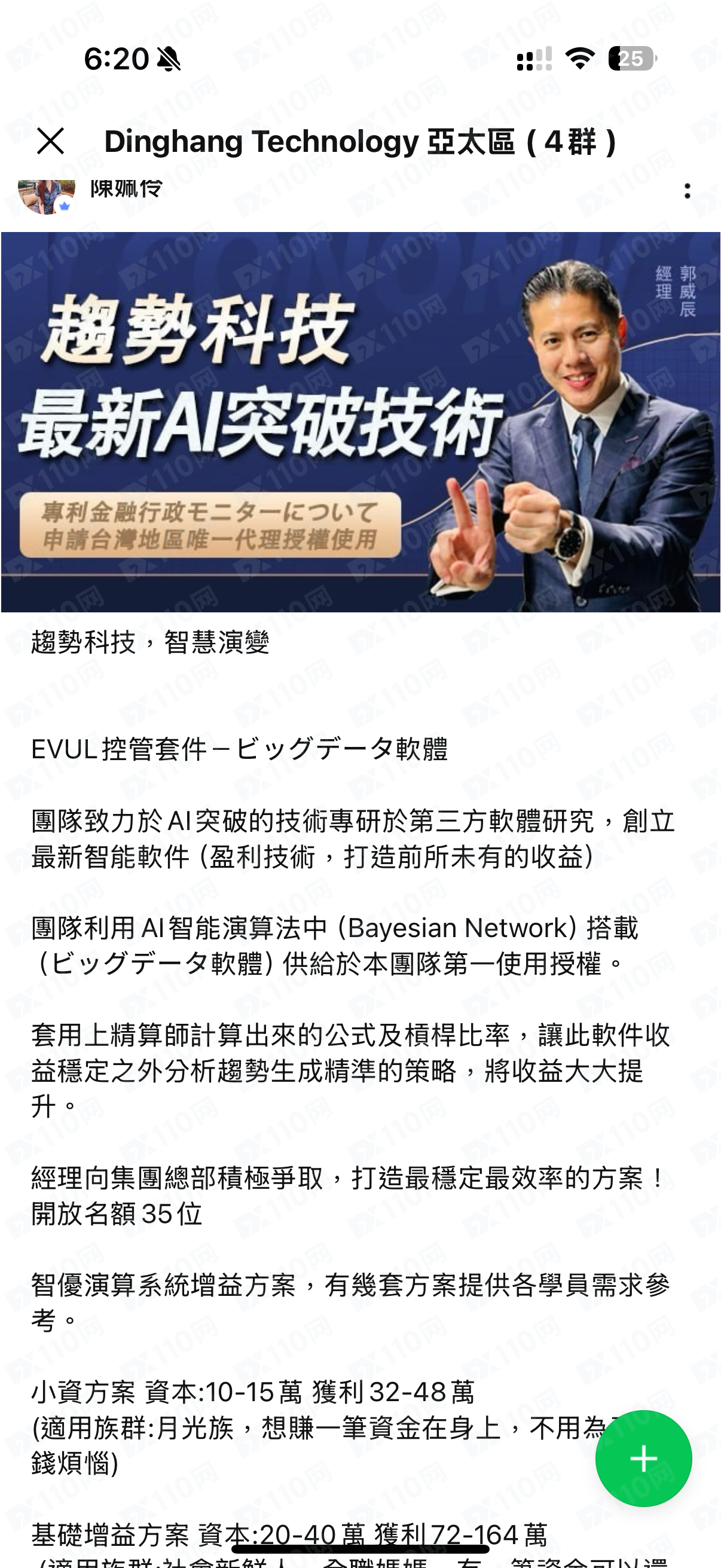This screenshot has height=1568, width=721.
Task: Close the Dinghang Technology group notes
Action: click(50, 141)
